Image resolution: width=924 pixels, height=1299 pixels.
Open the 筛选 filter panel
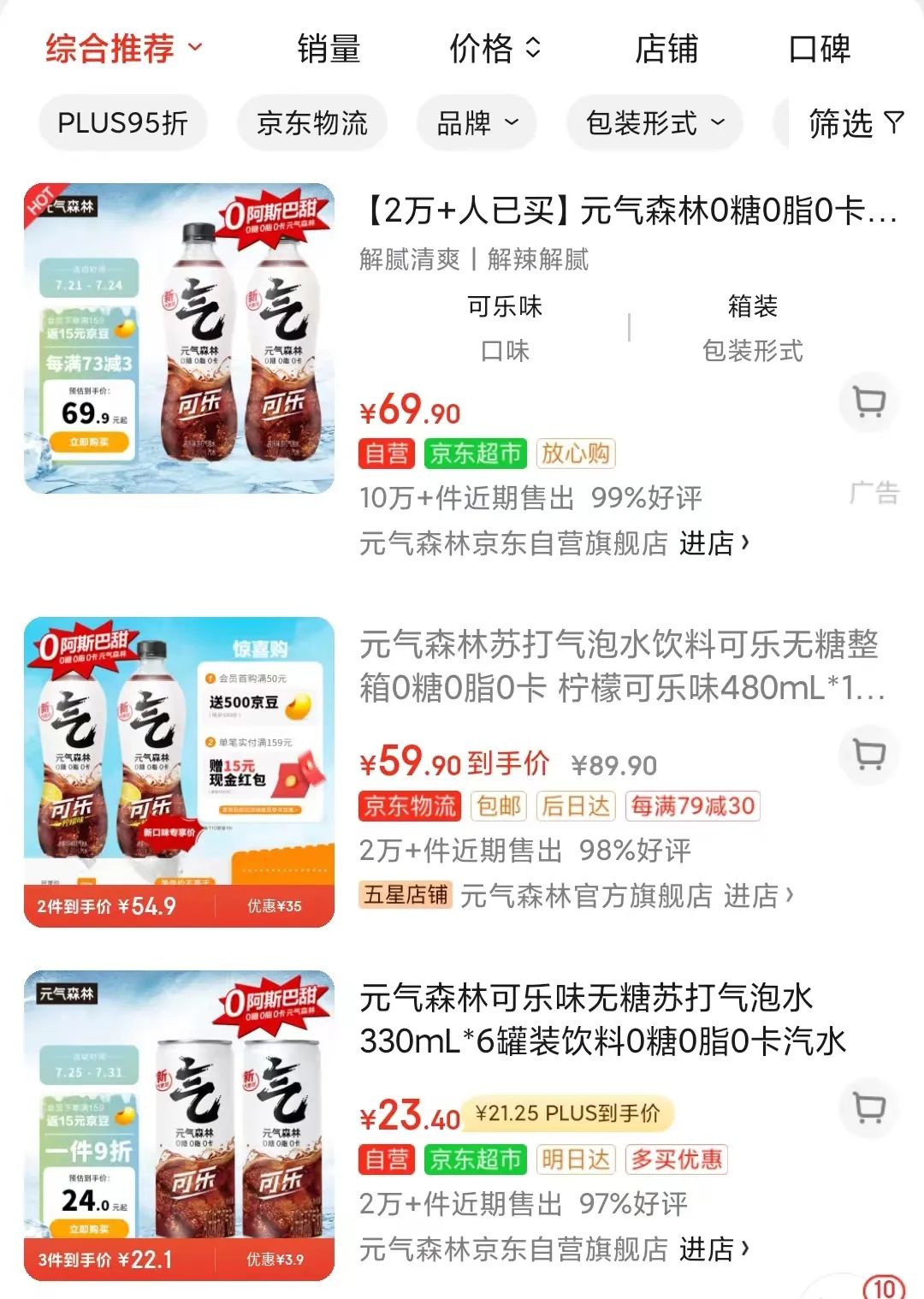coord(856,123)
